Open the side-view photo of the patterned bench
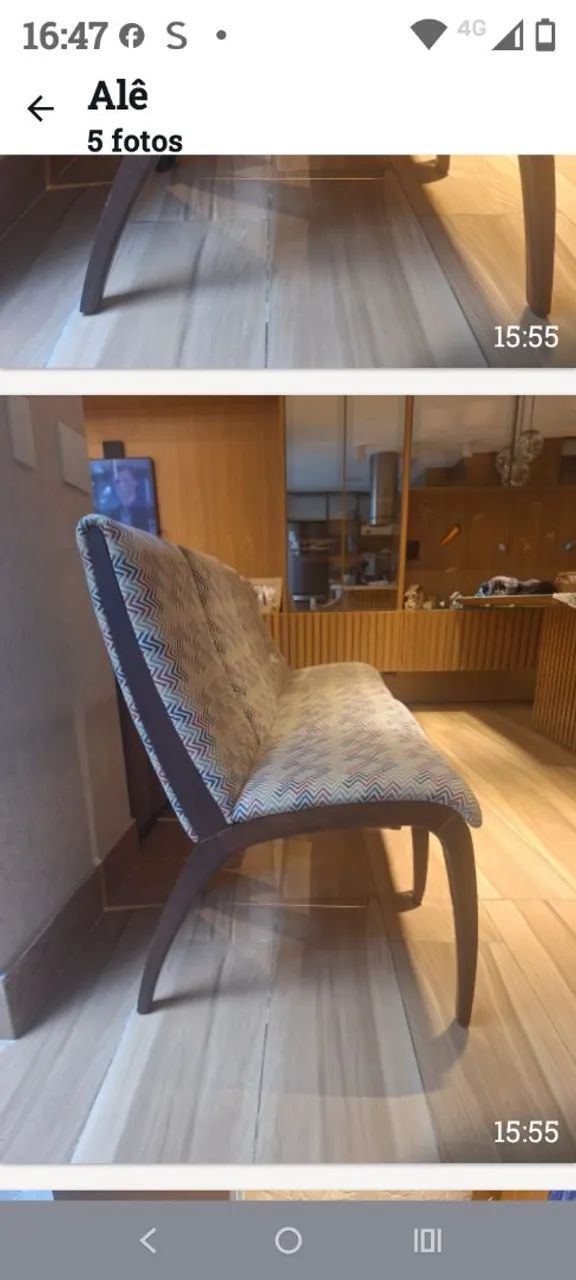576x1280 pixels. [x=288, y=779]
